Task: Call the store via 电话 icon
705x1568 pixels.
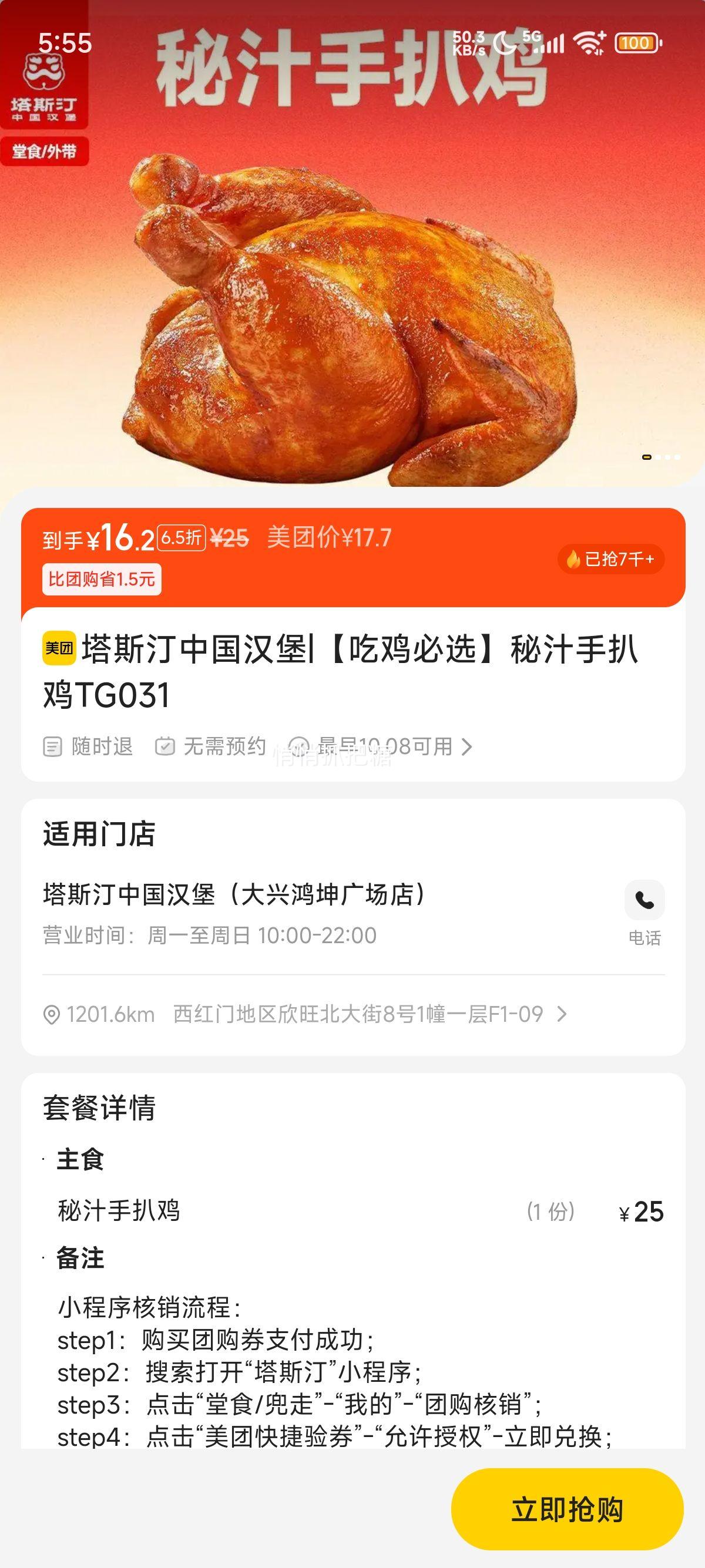Action: tap(644, 900)
